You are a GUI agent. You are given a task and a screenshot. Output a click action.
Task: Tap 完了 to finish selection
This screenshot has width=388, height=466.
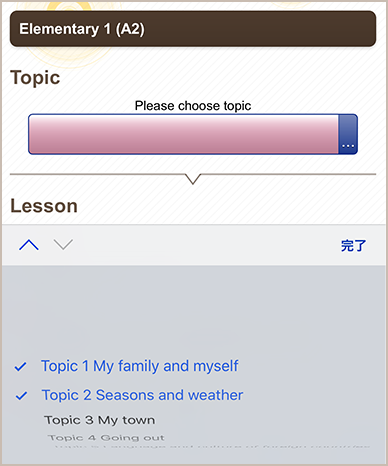tap(353, 246)
